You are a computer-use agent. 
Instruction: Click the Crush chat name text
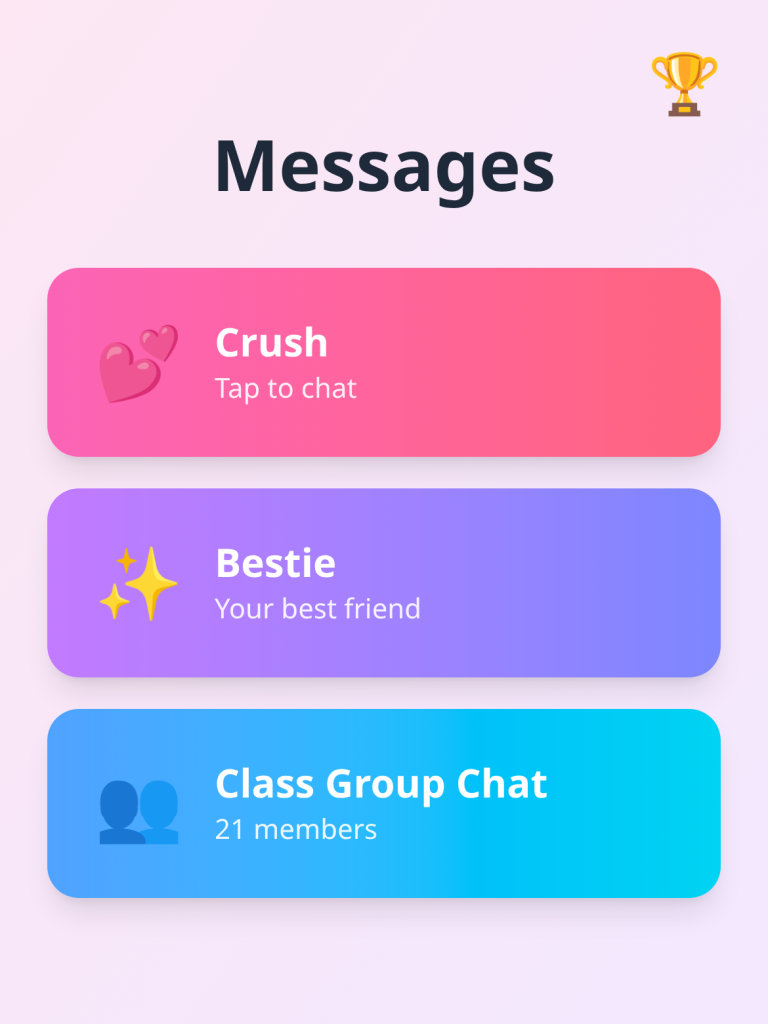(x=270, y=343)
